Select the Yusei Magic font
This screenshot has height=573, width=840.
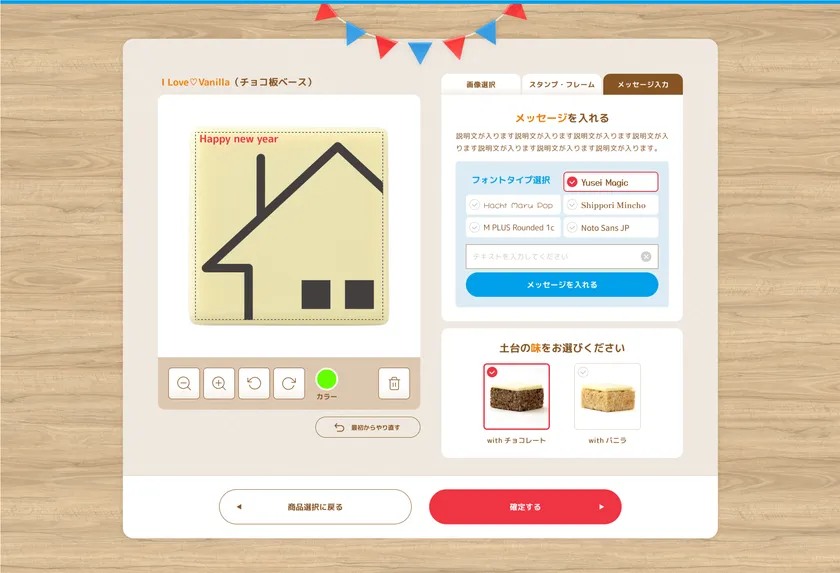[611, 182]
